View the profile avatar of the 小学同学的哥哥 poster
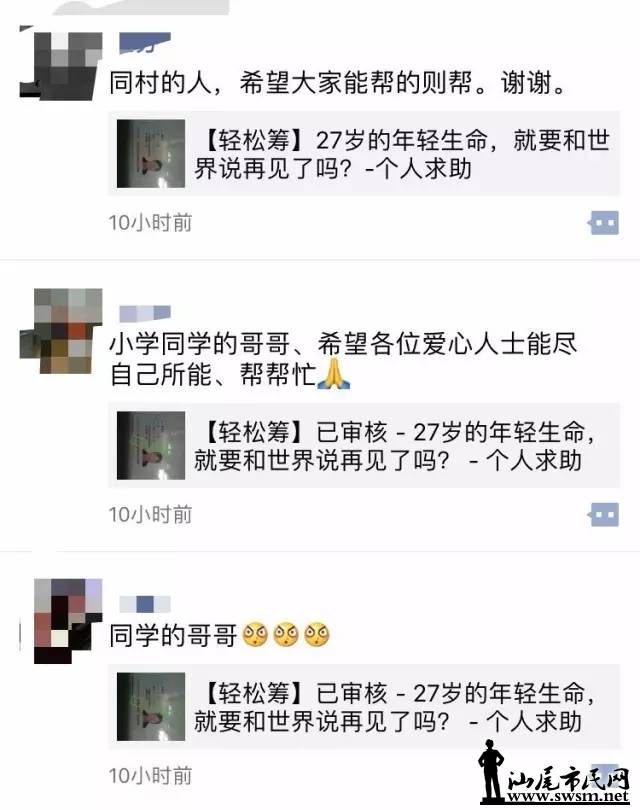Viewport: 640px width, 810px height. click(x=67, y=322)
